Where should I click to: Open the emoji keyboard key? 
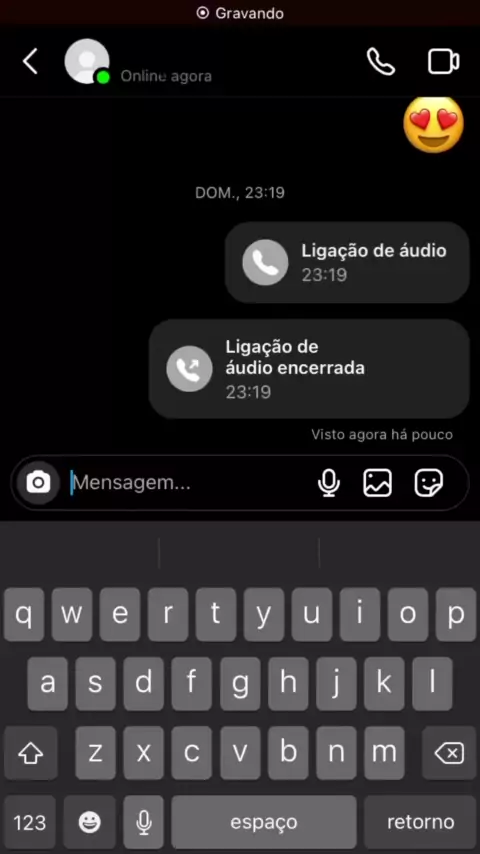[x=89, y=822]
